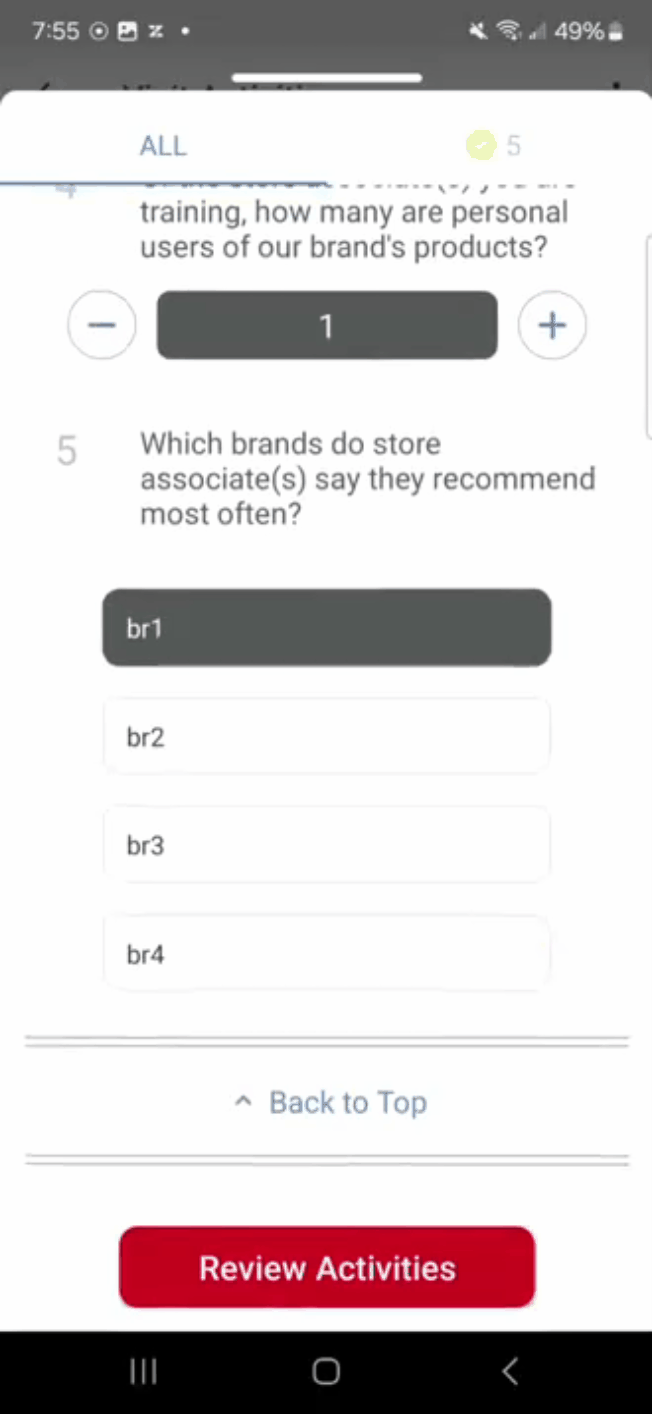
Task: Go back using the system back button
Action: [x=510, y=1371]
